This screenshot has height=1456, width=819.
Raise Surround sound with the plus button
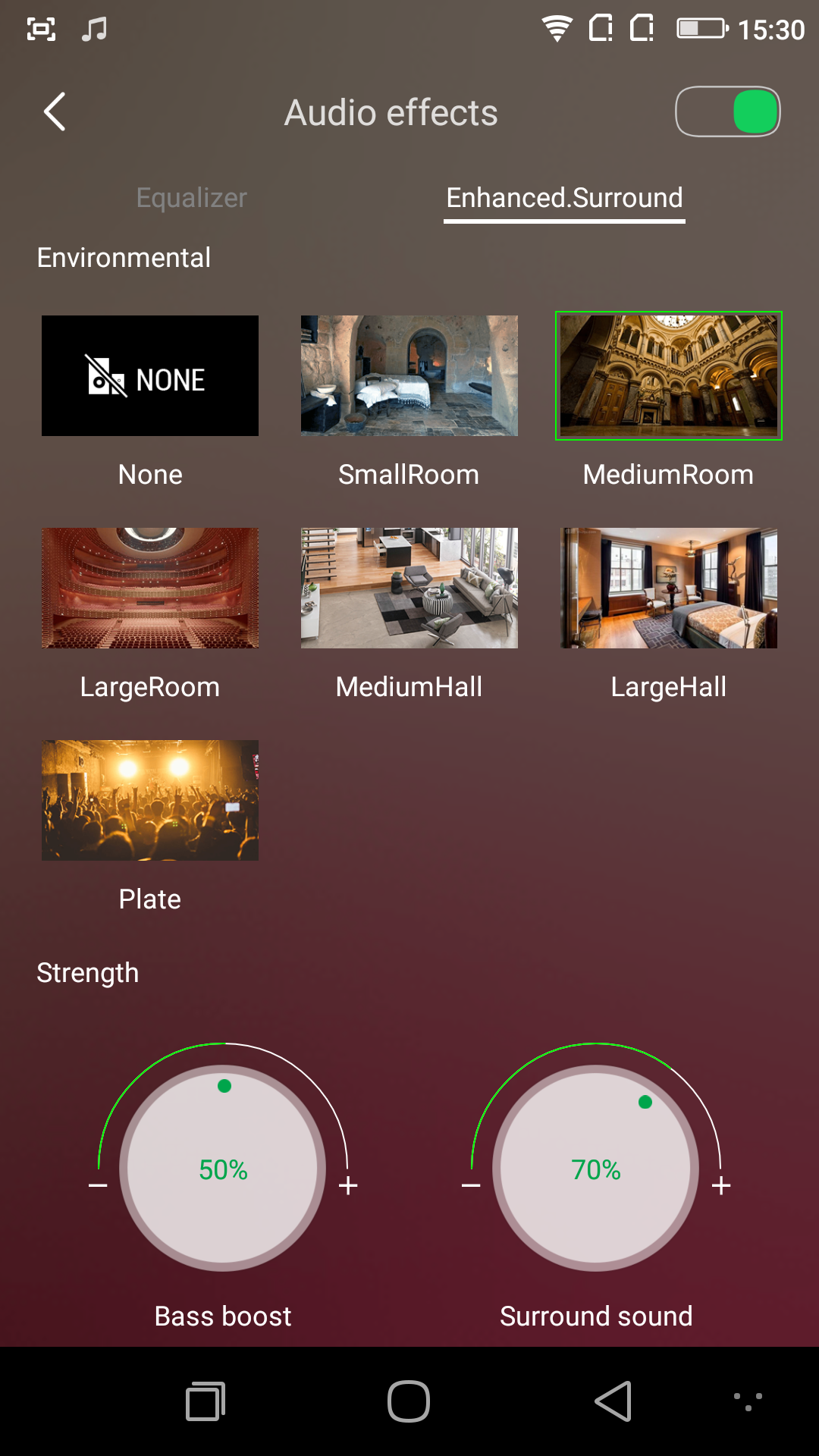pos(721,1185)
